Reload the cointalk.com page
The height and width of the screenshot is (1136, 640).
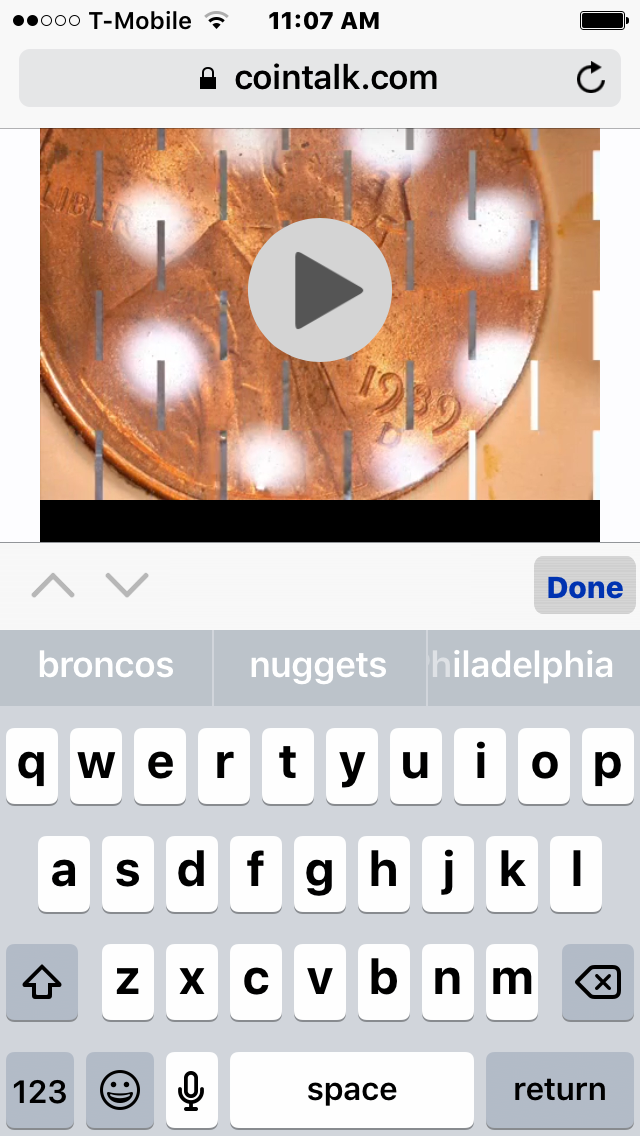tap(591, 78)
